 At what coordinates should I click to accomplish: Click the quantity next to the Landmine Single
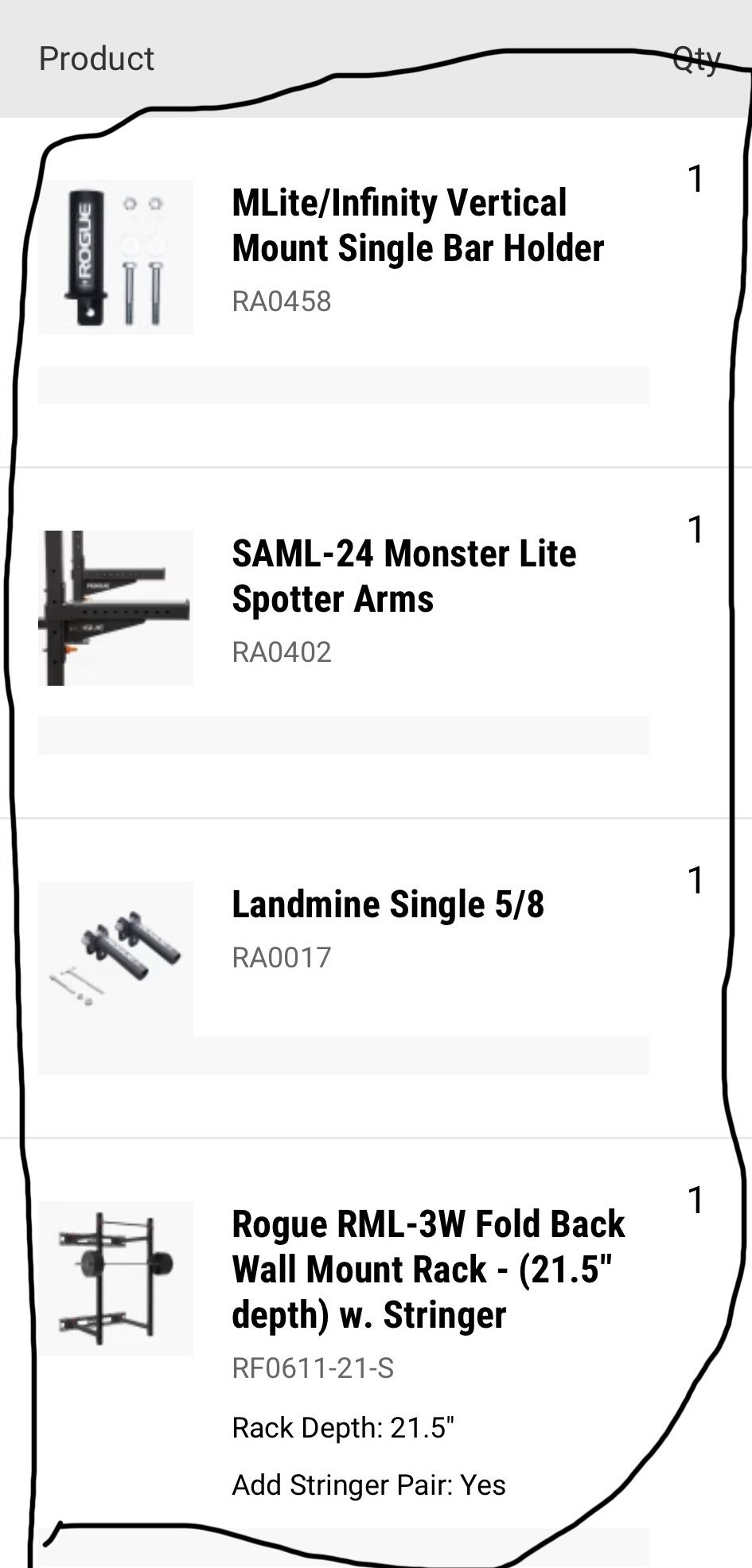click(696, 881)
